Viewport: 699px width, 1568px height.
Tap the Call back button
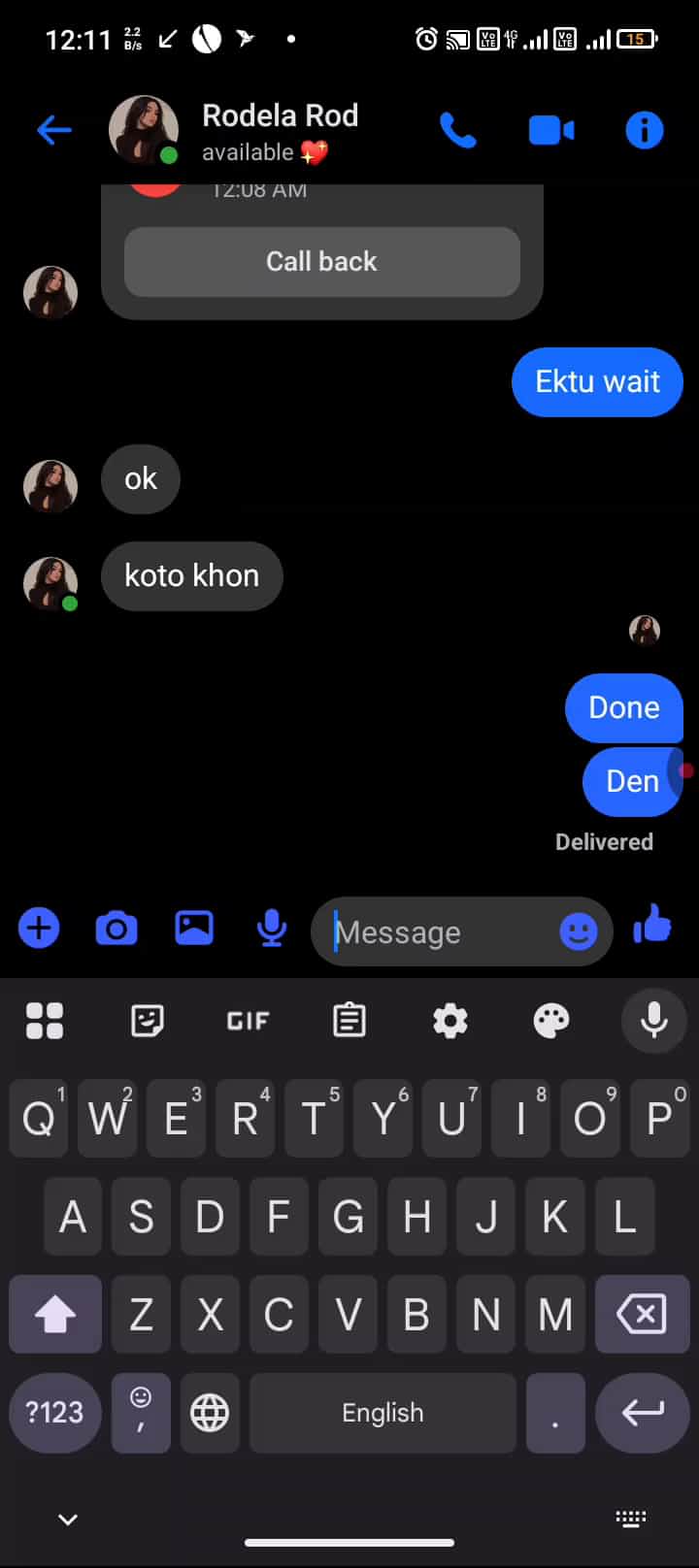(321, 261)
